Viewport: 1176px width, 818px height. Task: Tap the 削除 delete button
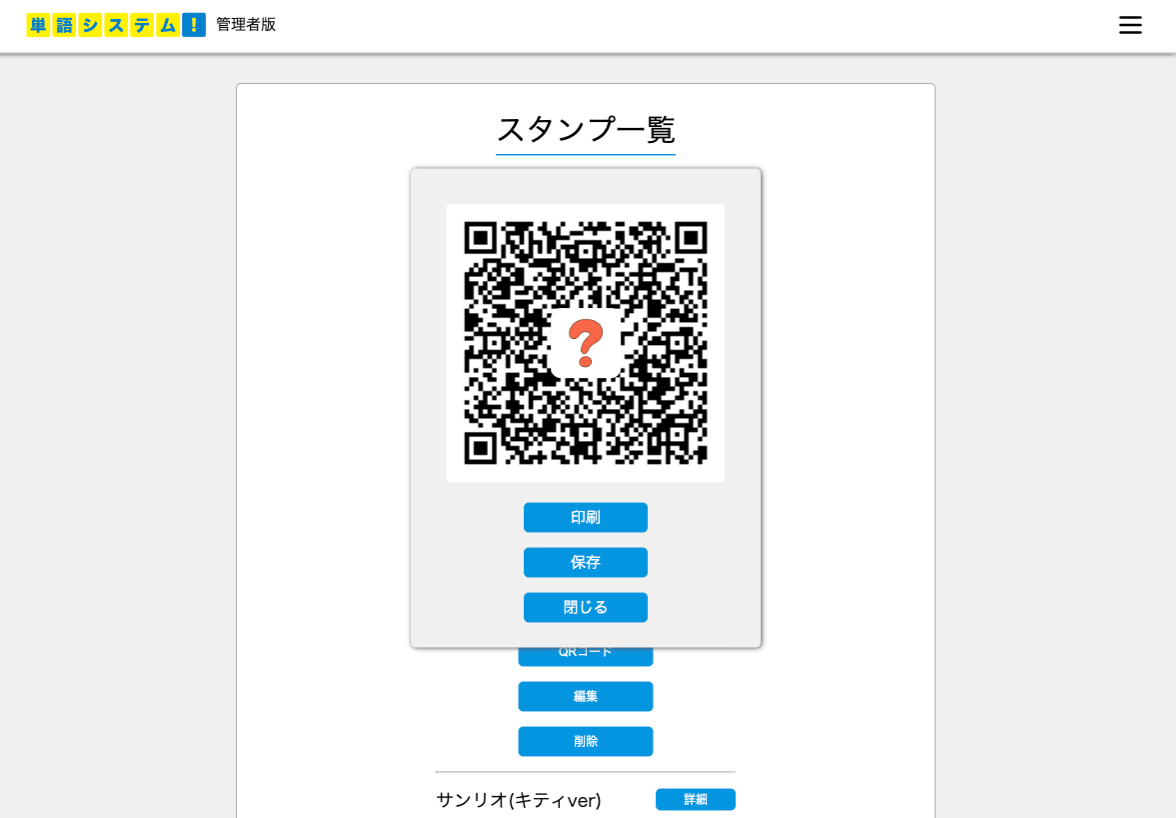(585, 741)
